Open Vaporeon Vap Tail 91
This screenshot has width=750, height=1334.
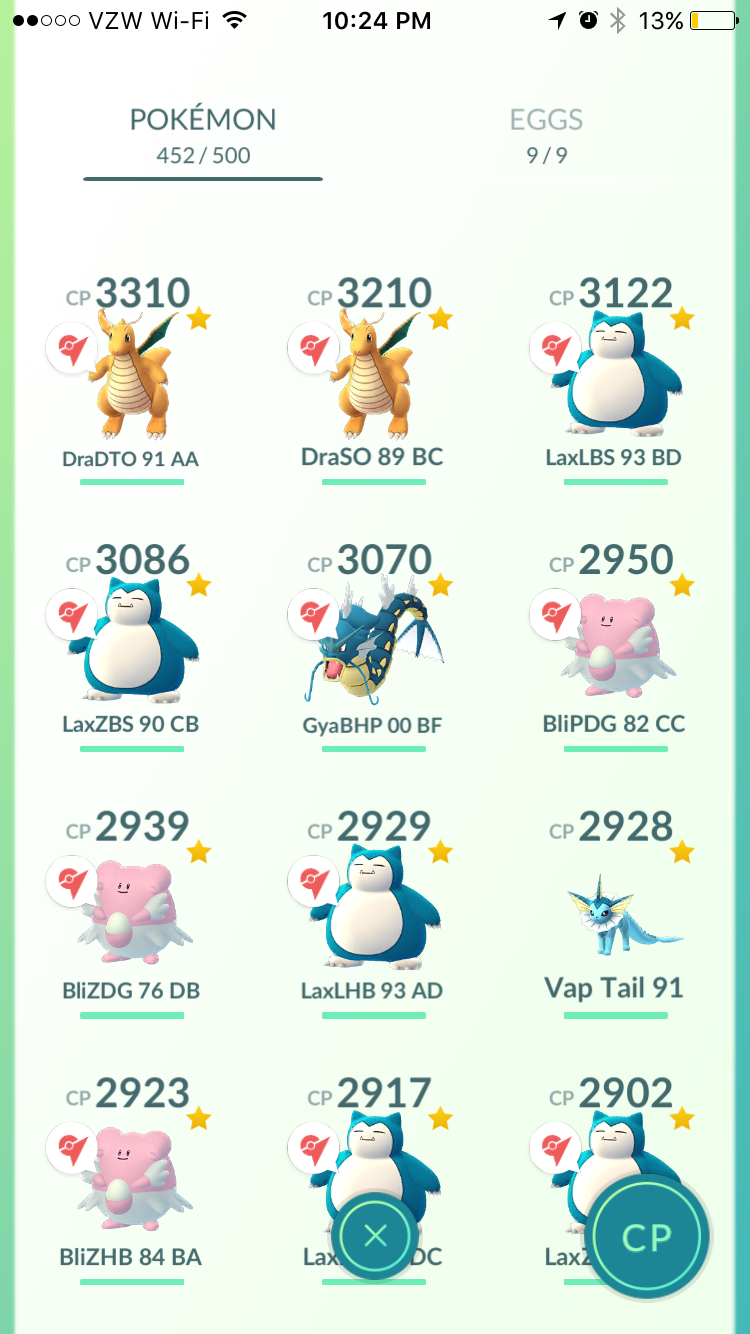coord(615,914)
